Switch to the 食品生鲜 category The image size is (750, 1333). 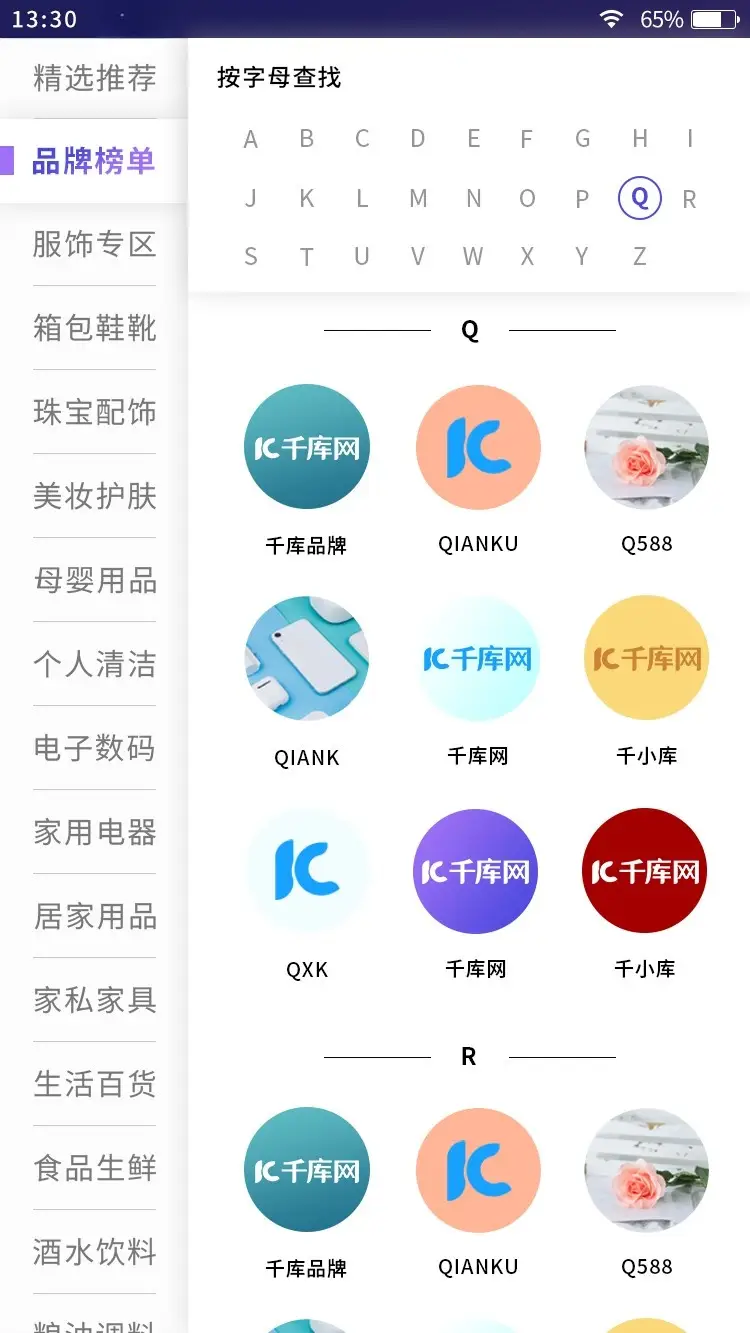coord(95,1168)
